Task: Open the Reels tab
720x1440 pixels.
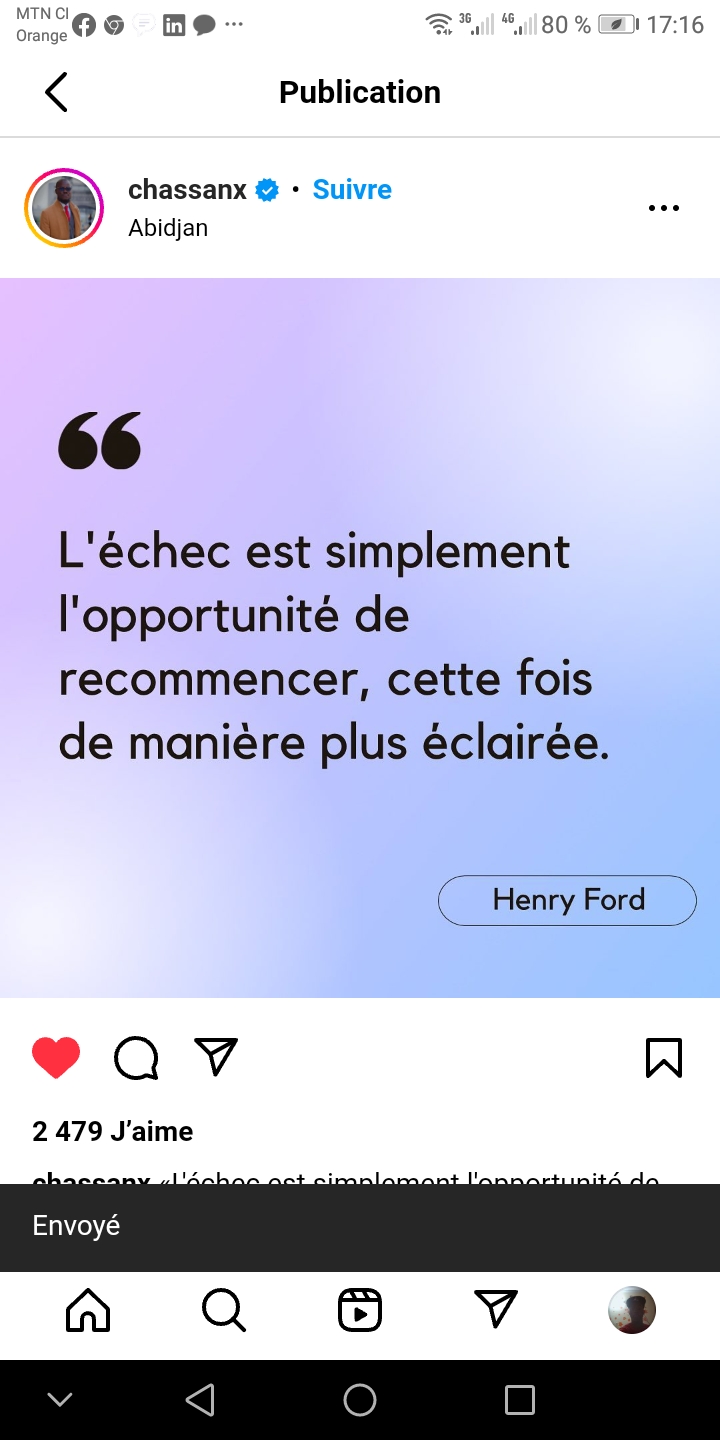Action: click(360, 1310)
